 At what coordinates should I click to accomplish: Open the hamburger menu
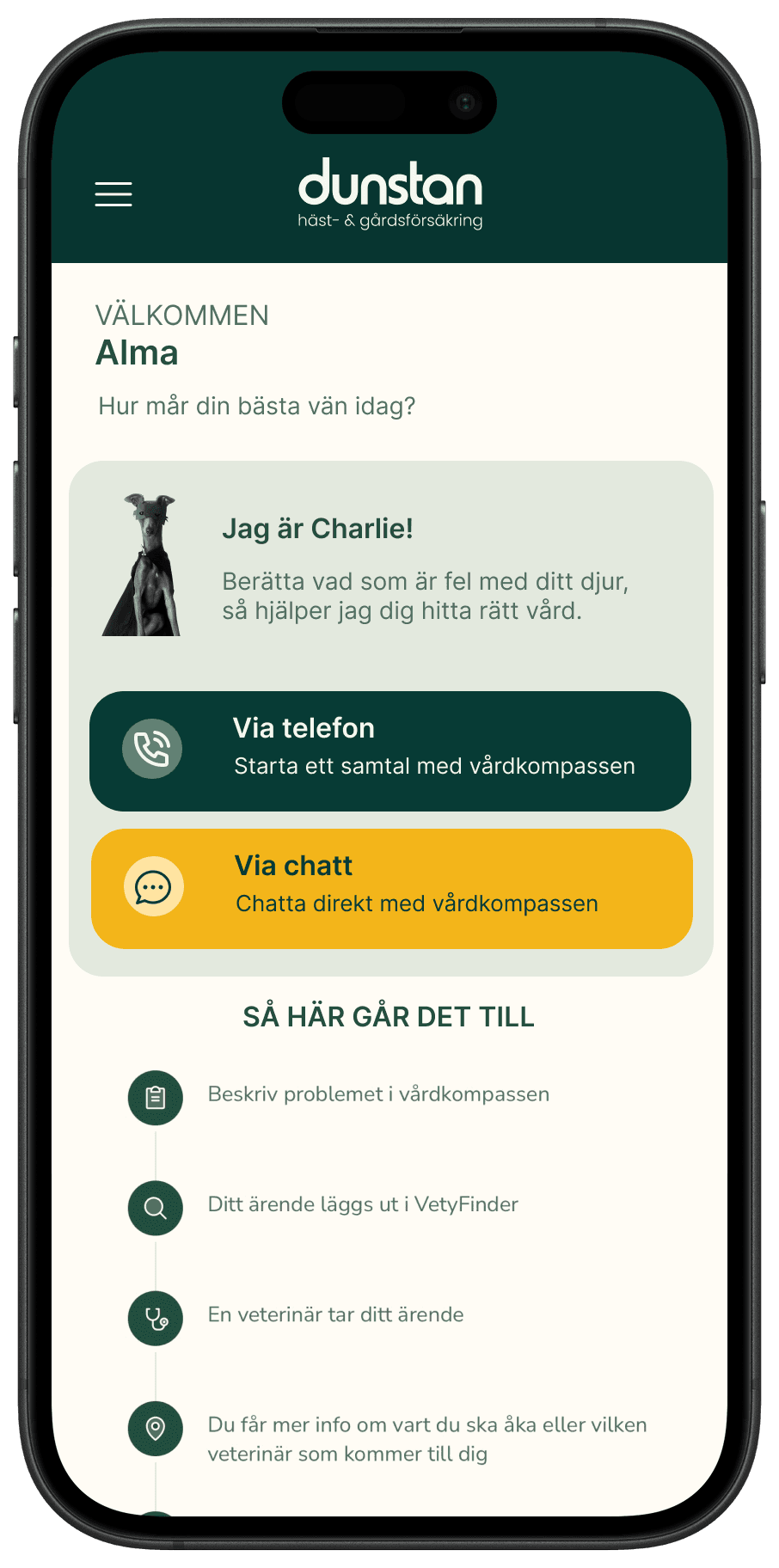click(x=113, y=194)
